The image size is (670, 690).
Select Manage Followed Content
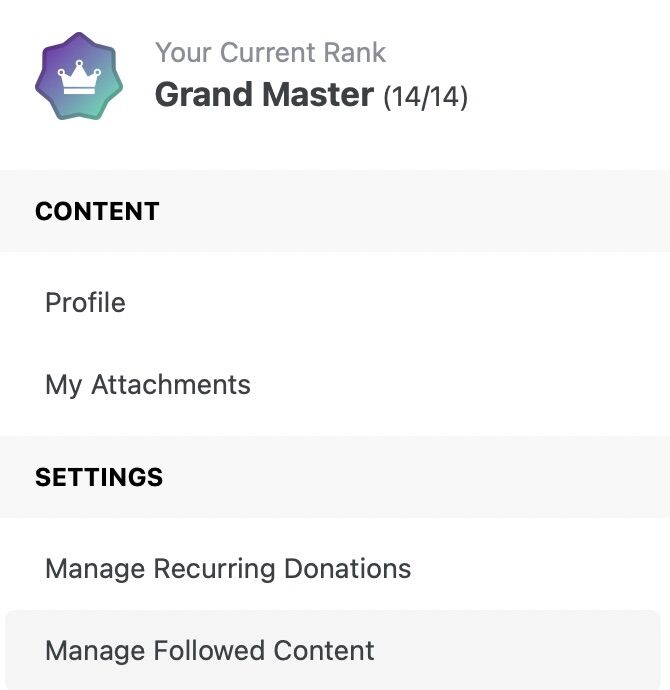[x=210, y=651]
